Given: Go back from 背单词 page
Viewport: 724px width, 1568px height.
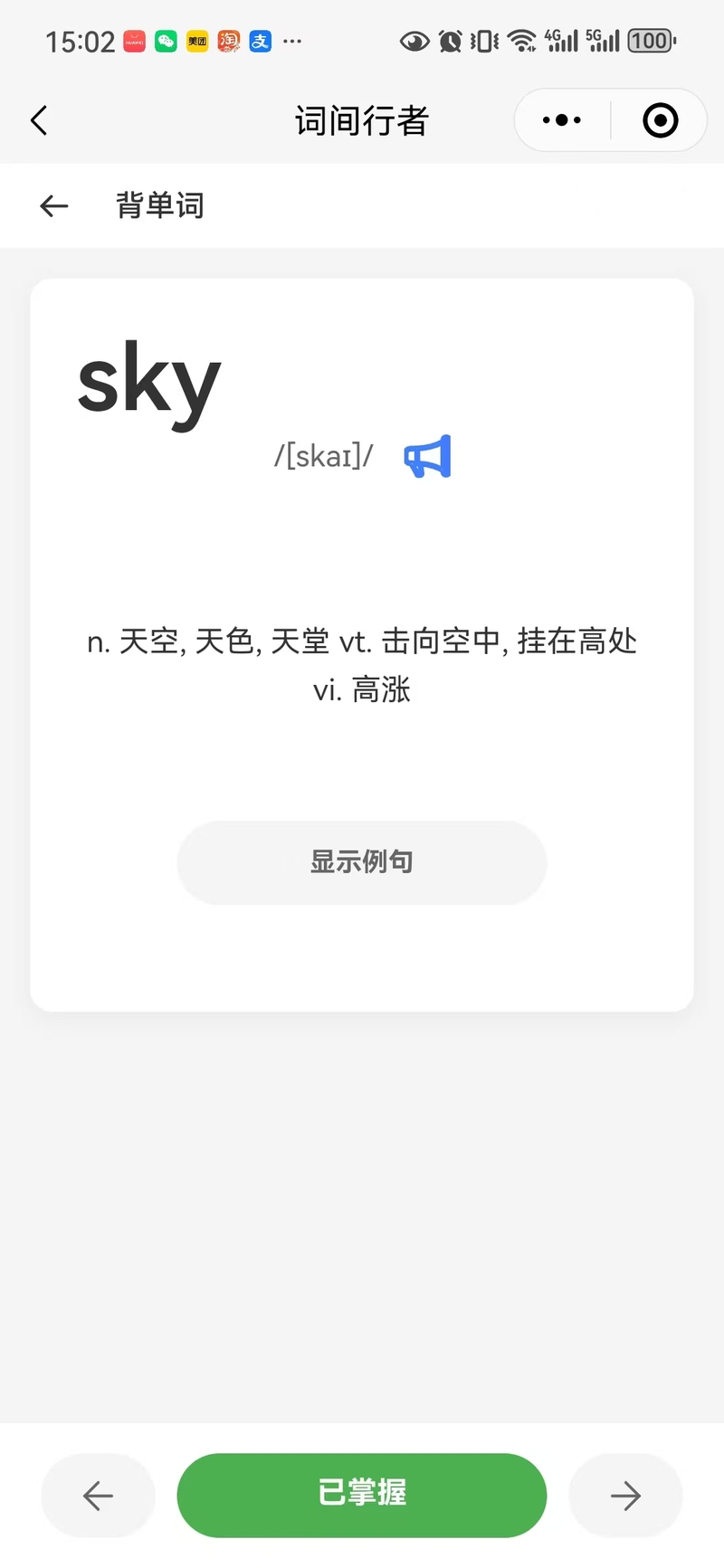Looking at the screenshot, I should 54,206.
